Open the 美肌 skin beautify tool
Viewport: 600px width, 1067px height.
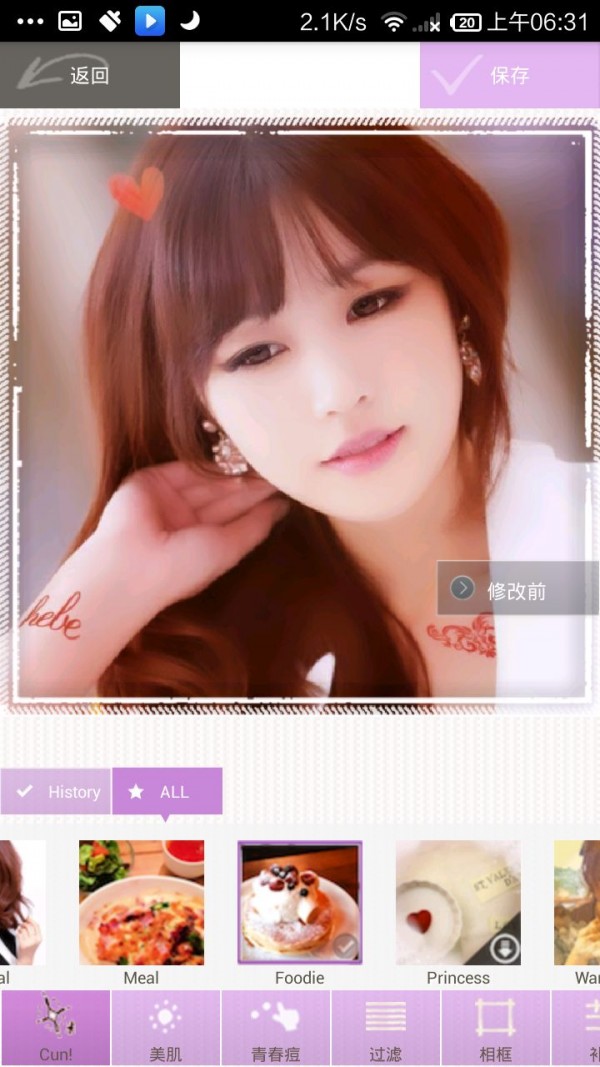pos(165,1028)
